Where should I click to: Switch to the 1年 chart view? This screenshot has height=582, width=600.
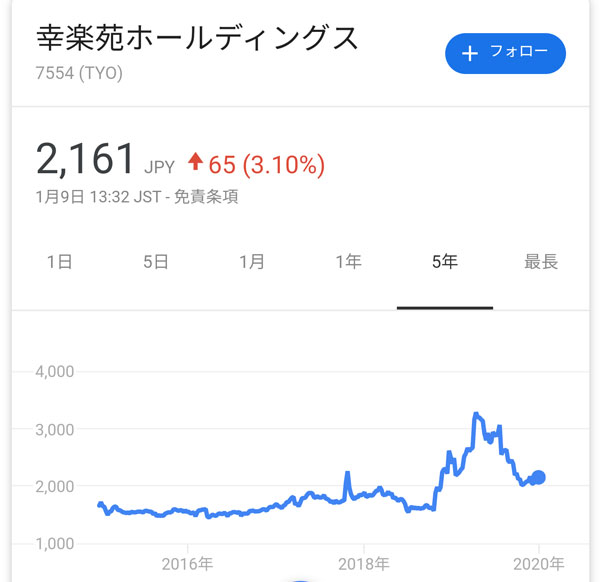(x=348, y=263)
